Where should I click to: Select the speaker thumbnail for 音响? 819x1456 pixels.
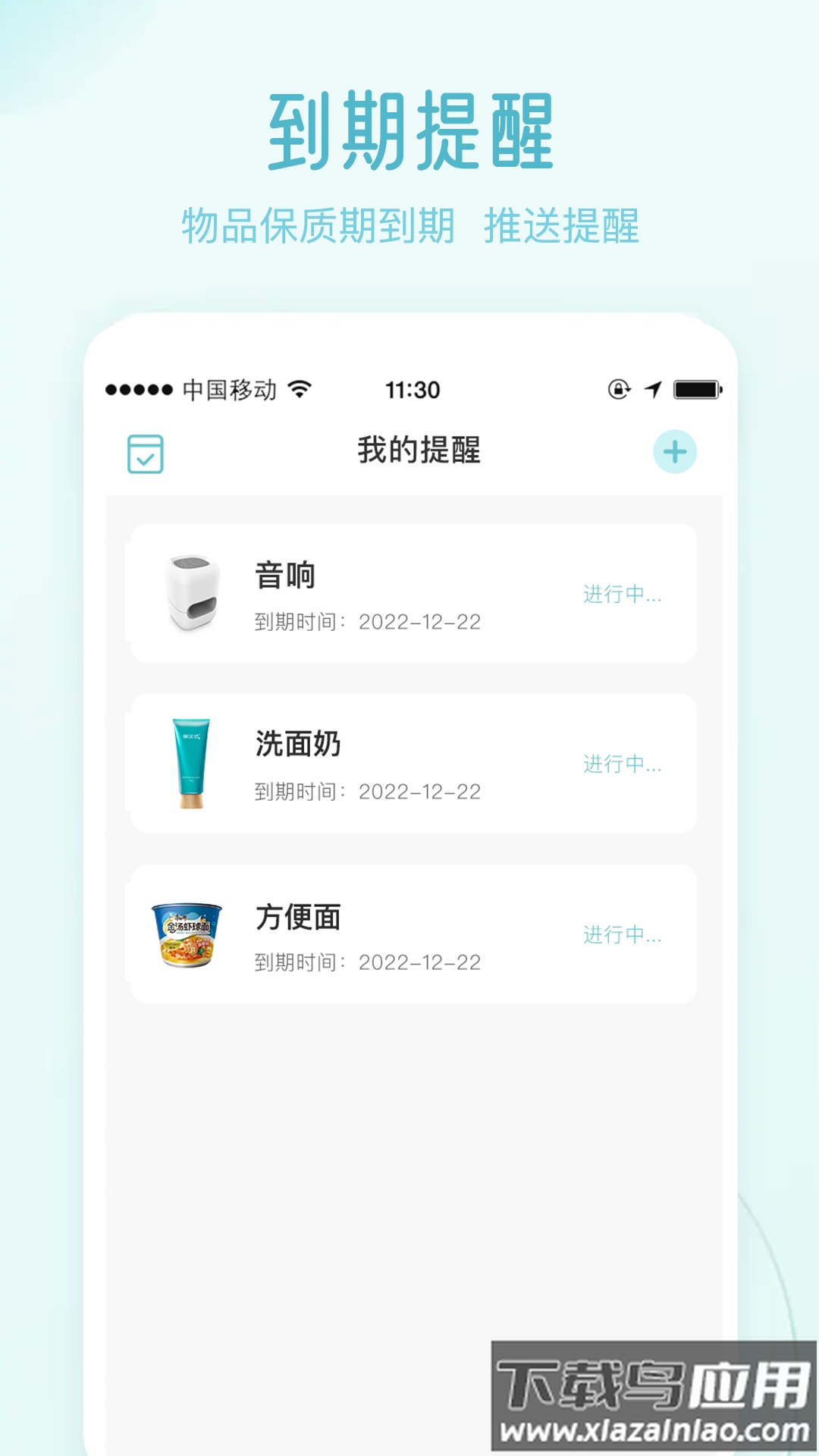(190, 592)
